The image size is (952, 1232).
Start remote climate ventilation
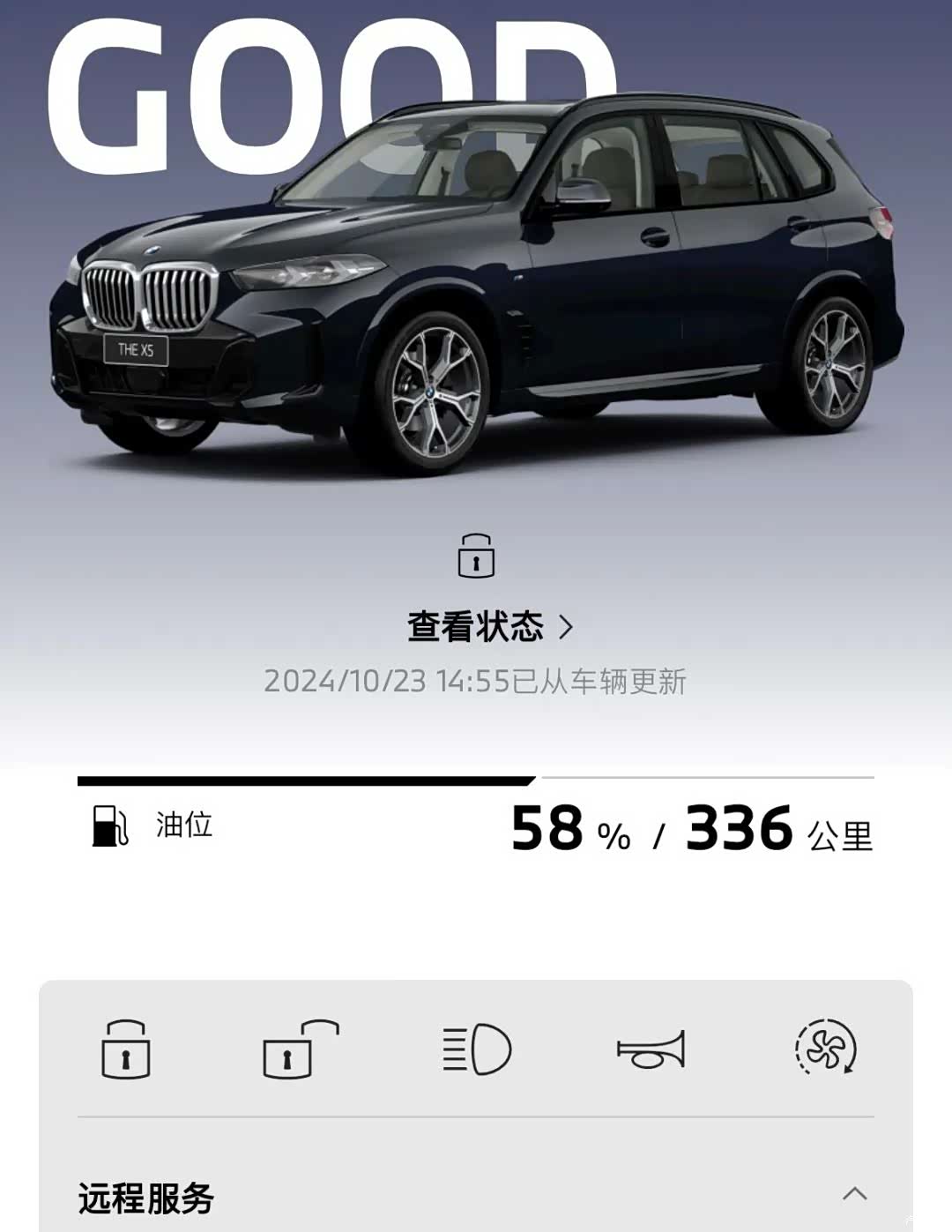[x=825, y=1048]
